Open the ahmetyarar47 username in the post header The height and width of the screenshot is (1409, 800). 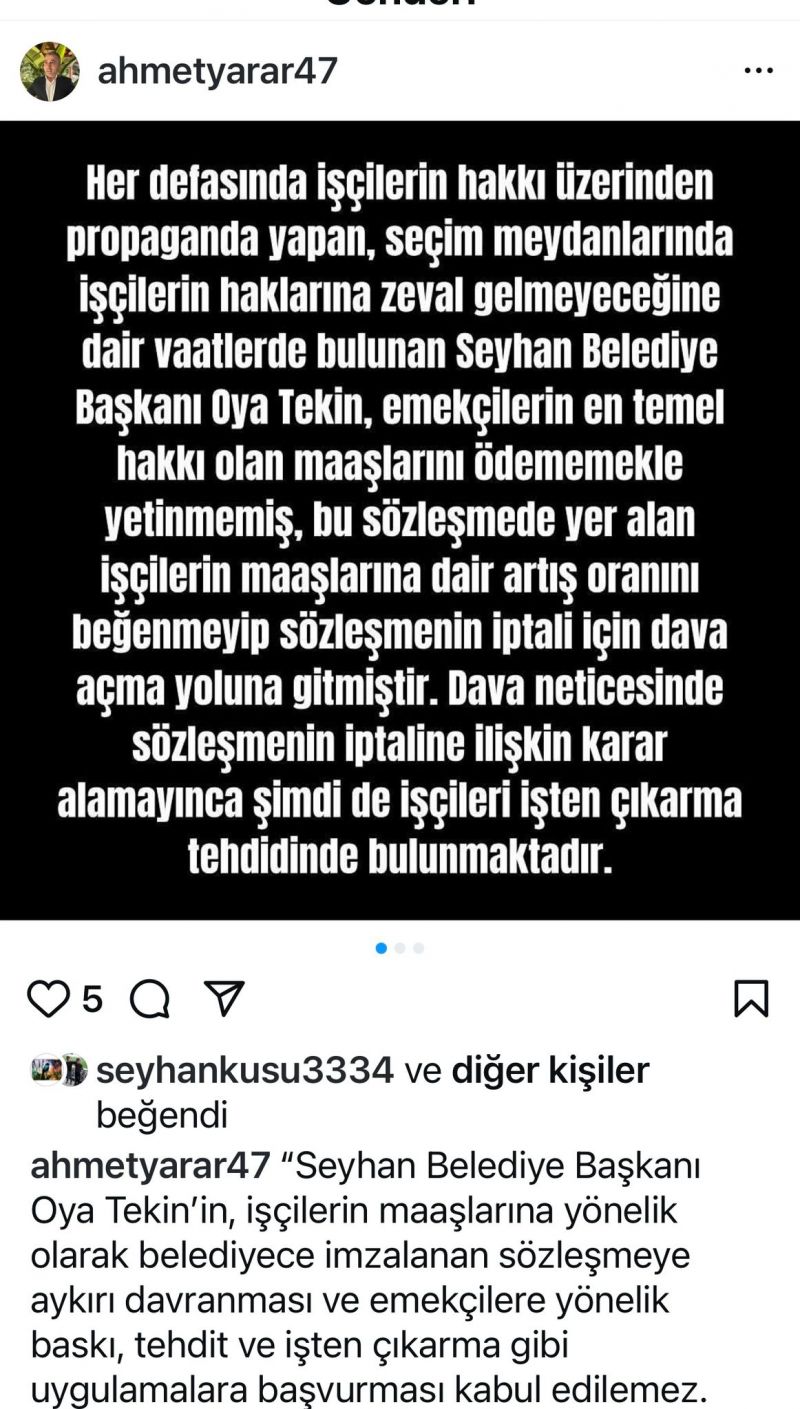pyautogui.click(x=217, y=72)
